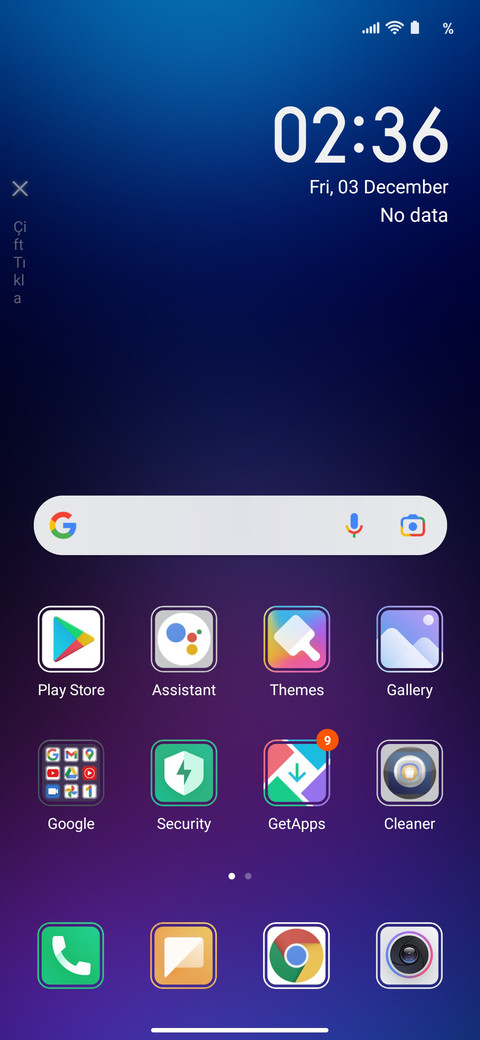This screenshot has height=1040, width=480.
Task: Dismiss the overlay with the X icon
Action: tap(20, 189)
